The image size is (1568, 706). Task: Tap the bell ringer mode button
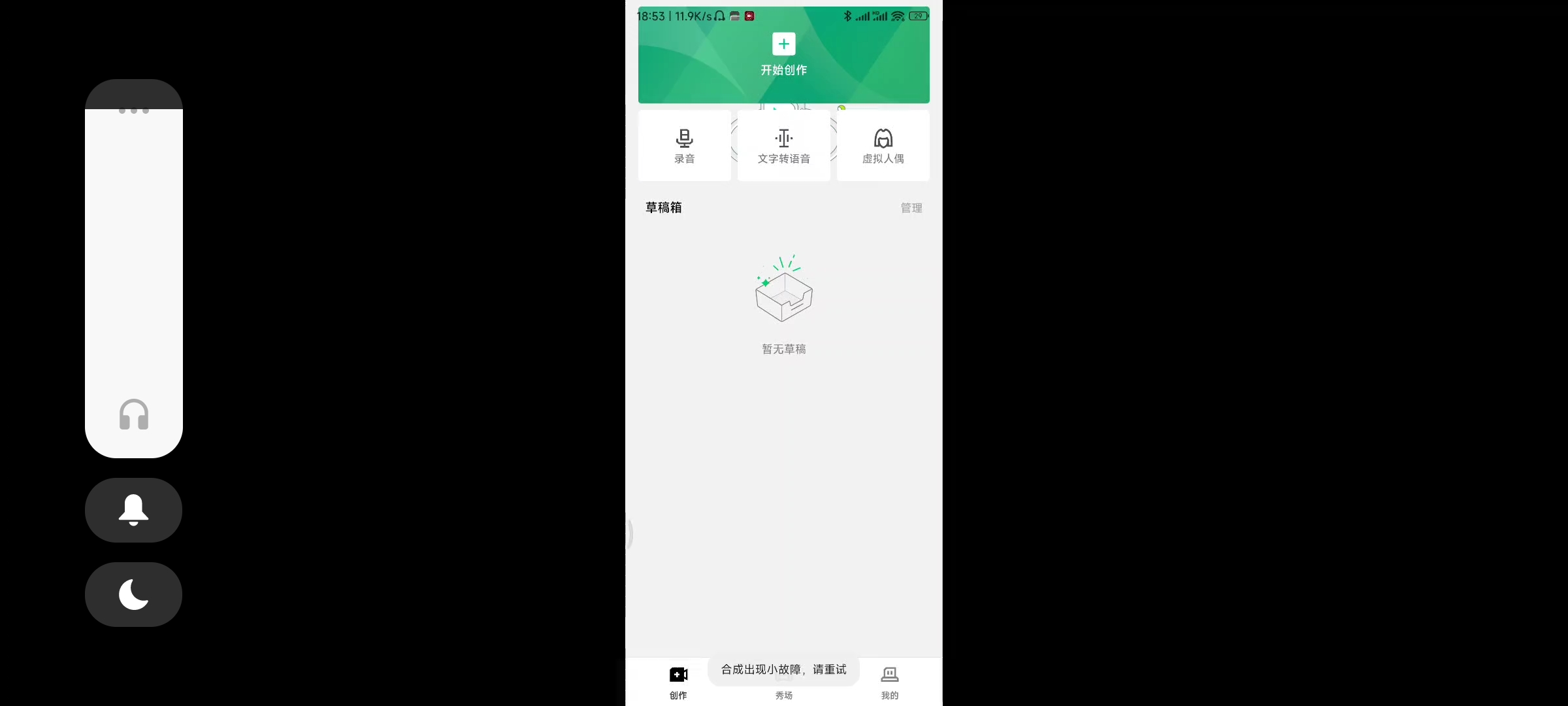tap(133, 510)
